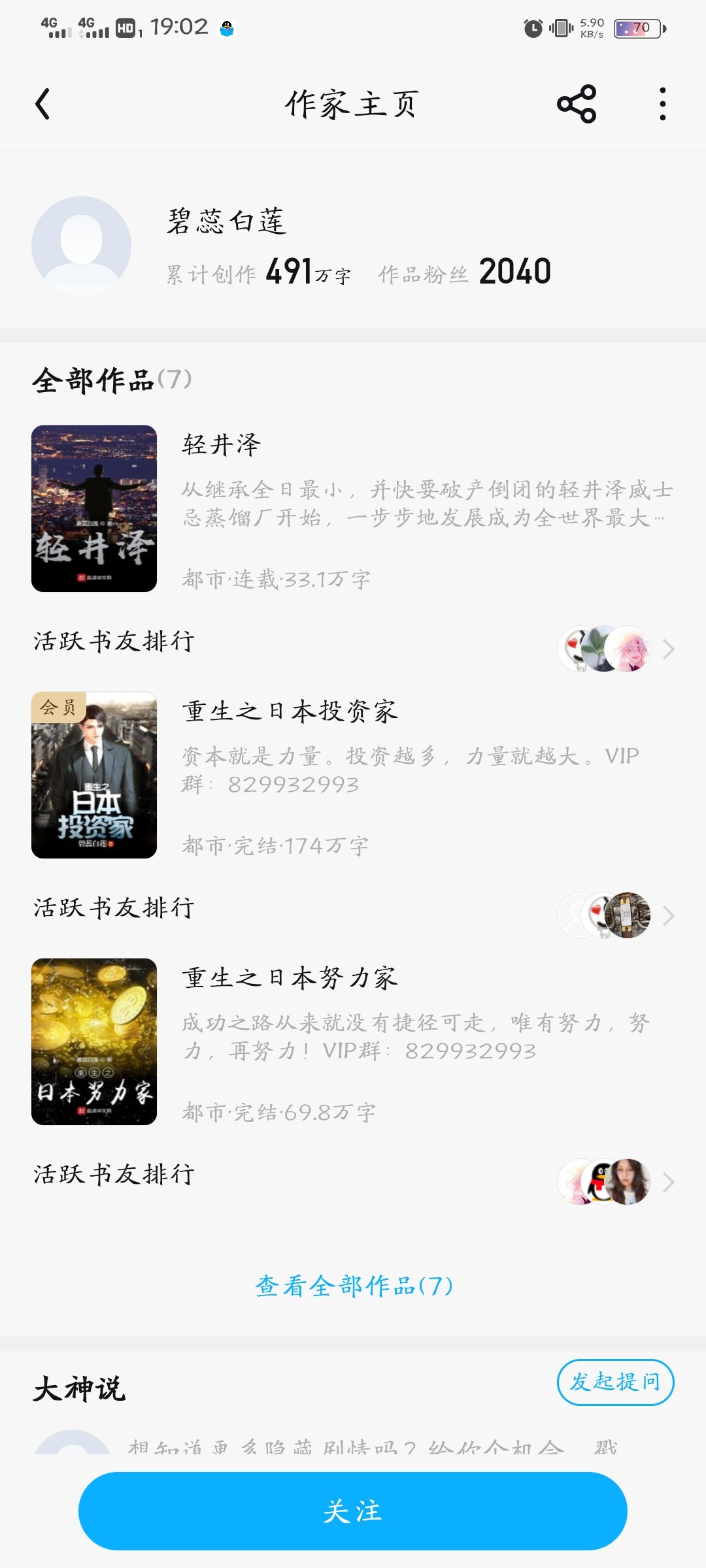This screenshot has width=706, height=1568.
Task: Go back from the author homepage
Action: 43,105
